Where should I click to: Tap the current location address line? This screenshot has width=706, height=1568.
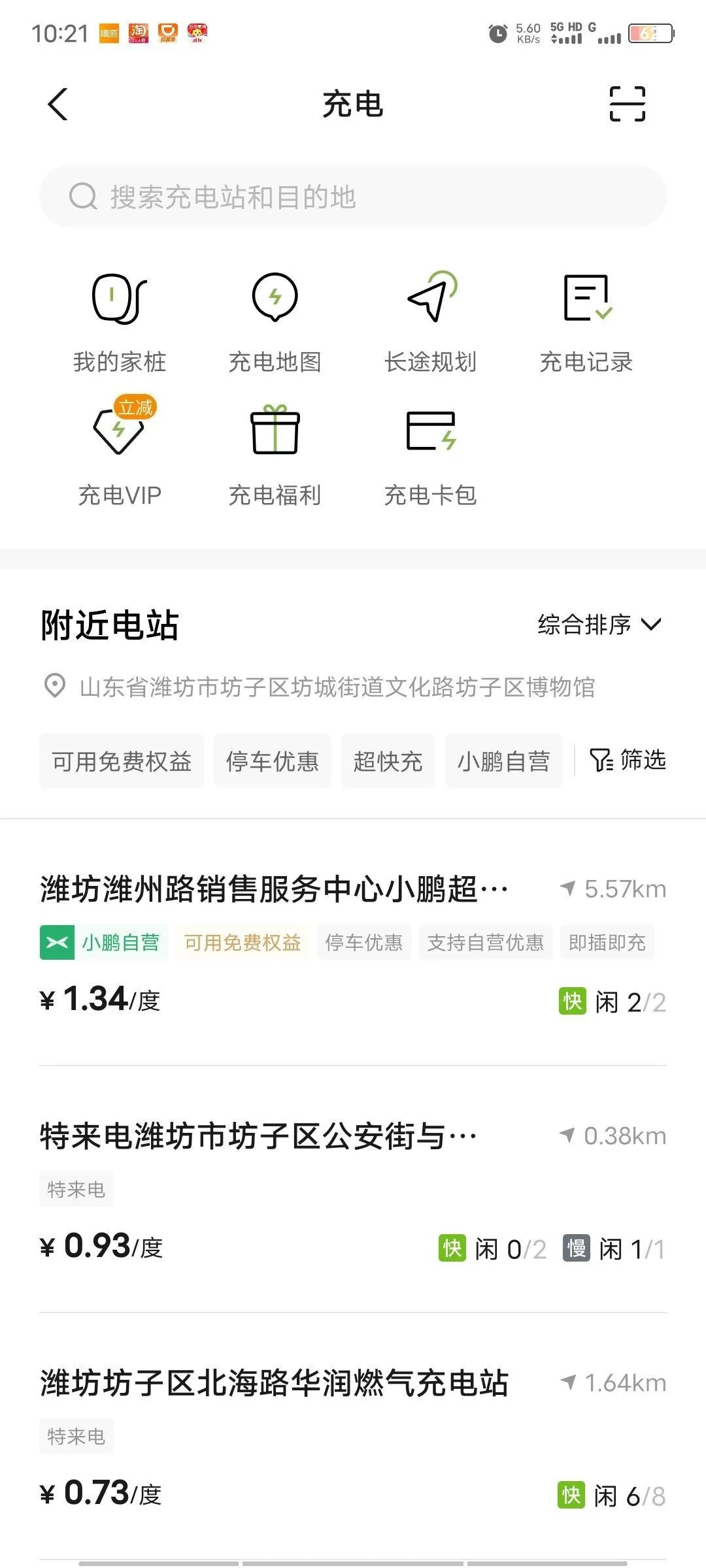pos(319,687)
